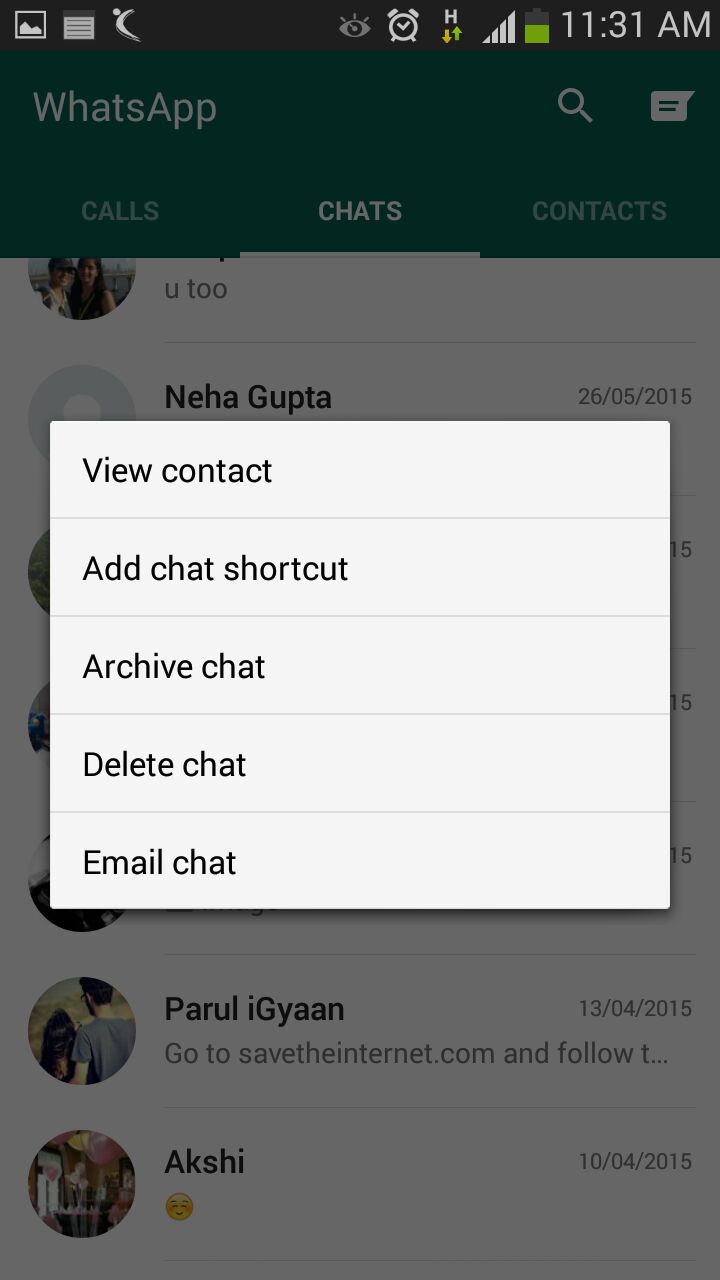Open the search icon in the app bar

click(x=575, y=106)
